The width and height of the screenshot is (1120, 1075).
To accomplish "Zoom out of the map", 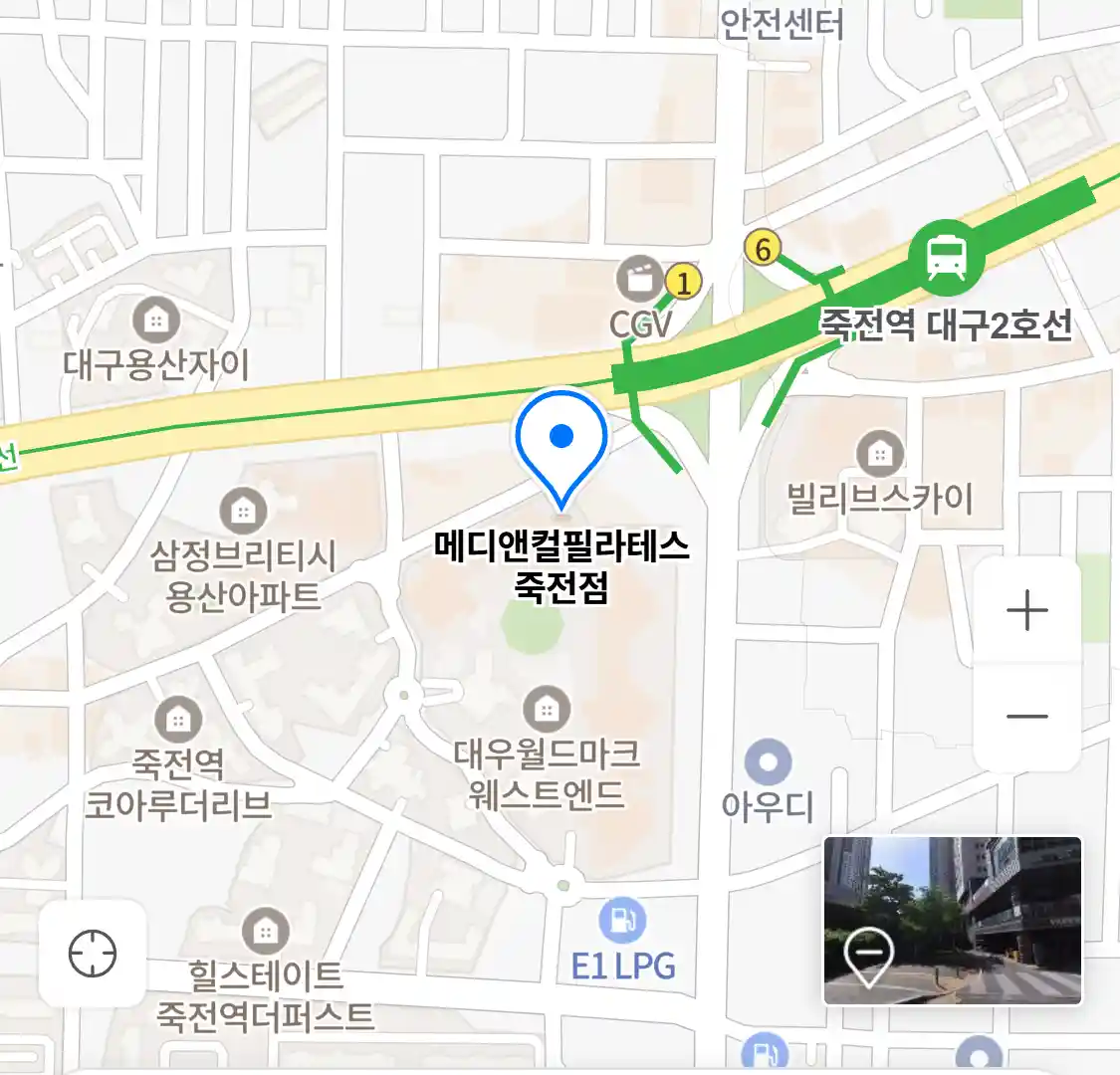I will tap(1026, 717).
